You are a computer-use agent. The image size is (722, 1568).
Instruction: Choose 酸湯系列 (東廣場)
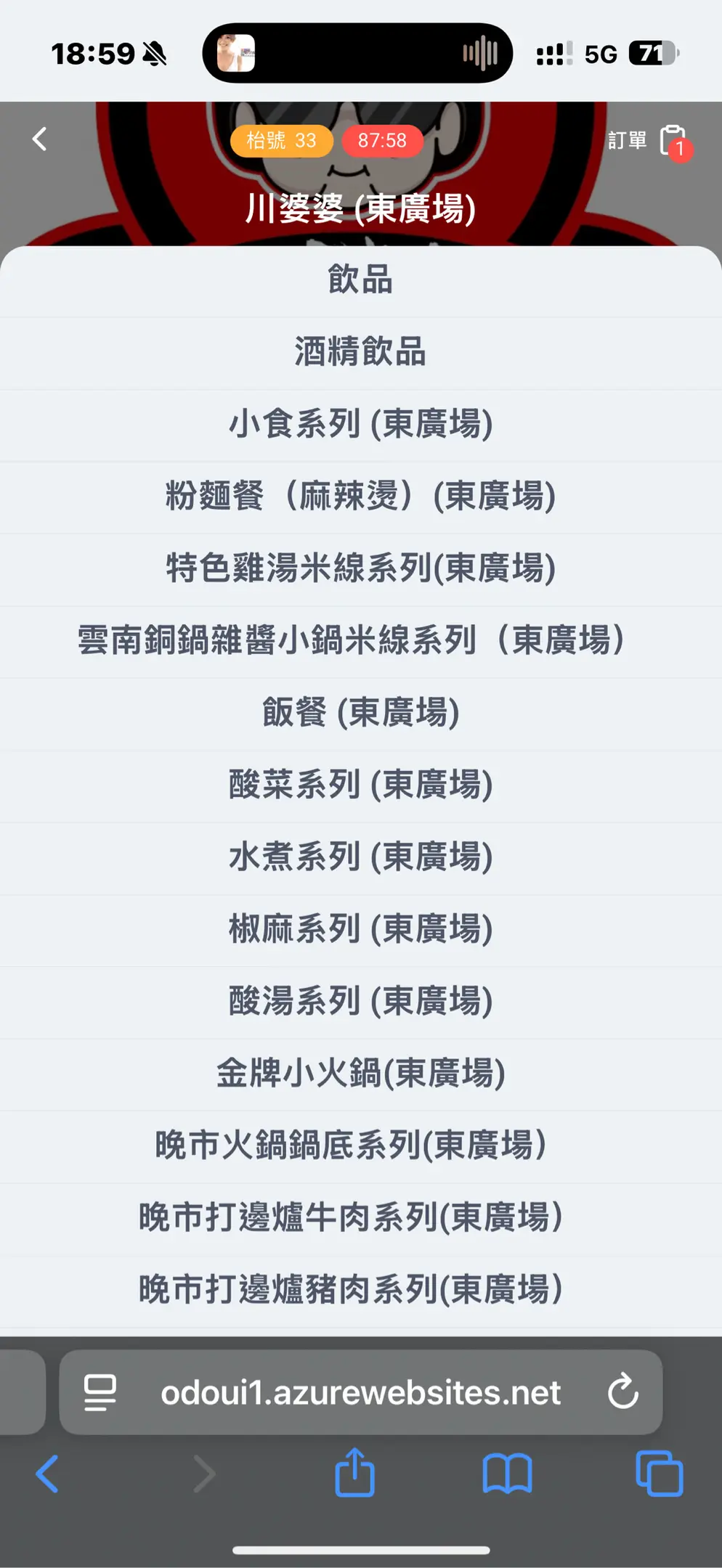tap(360, 1001)
